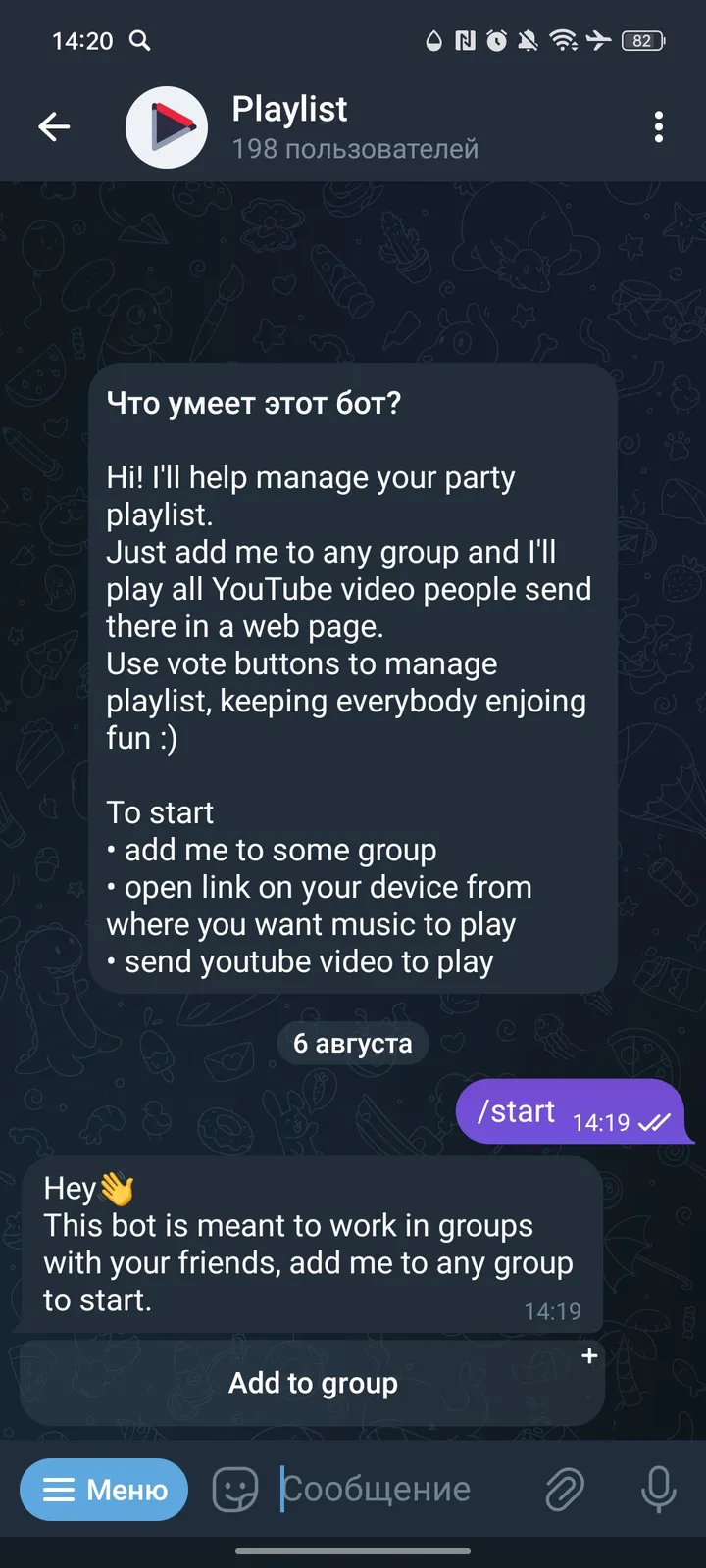Expand the 6 августа date chip
This screenshot has width=706, height=1568.
pos(352,1043)
